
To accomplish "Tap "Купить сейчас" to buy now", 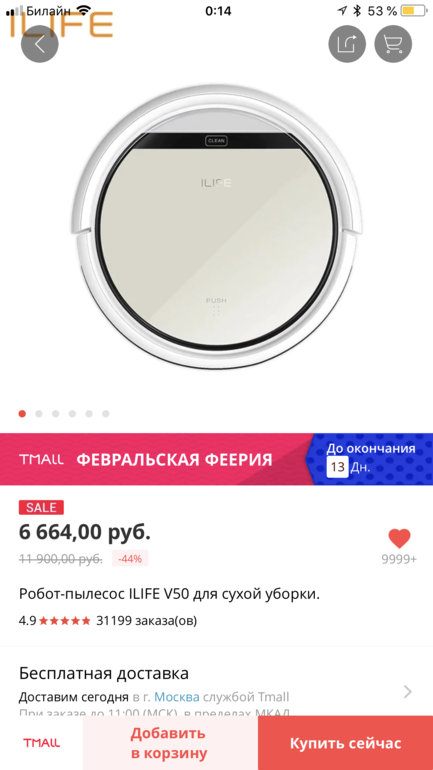I will click(345, 743).
